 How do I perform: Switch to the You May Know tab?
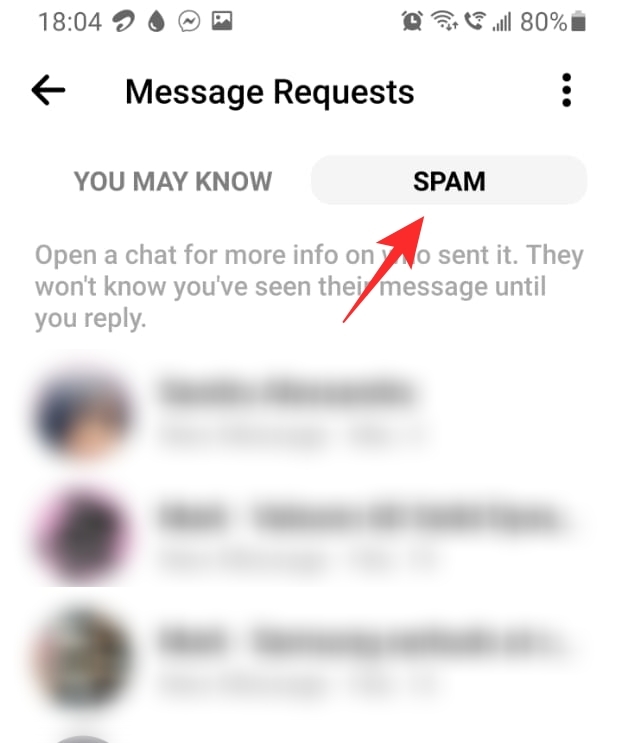point(173,181)
